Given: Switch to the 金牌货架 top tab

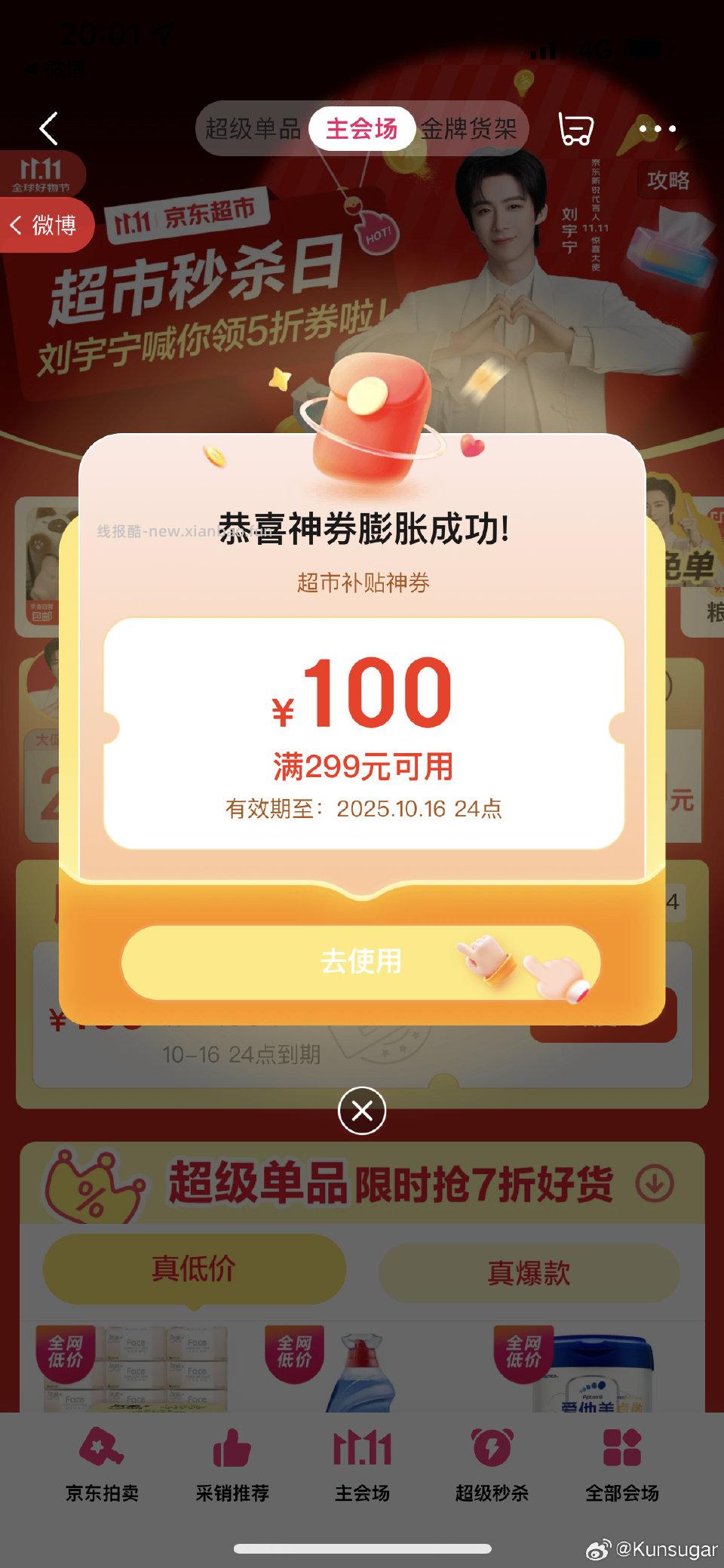Looking at the screenshot, I should point(468,129).
